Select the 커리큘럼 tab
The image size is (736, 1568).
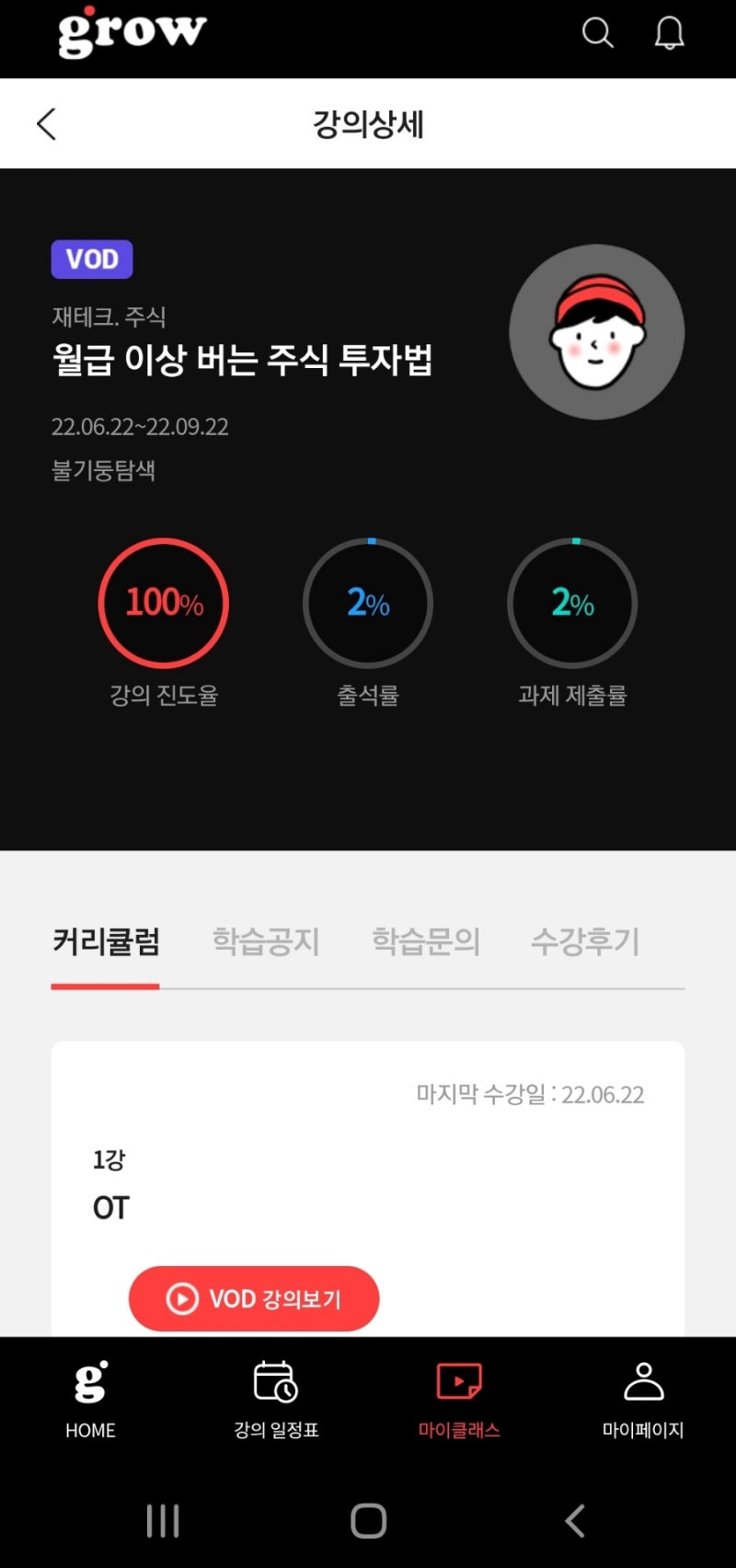coord(106,941)
